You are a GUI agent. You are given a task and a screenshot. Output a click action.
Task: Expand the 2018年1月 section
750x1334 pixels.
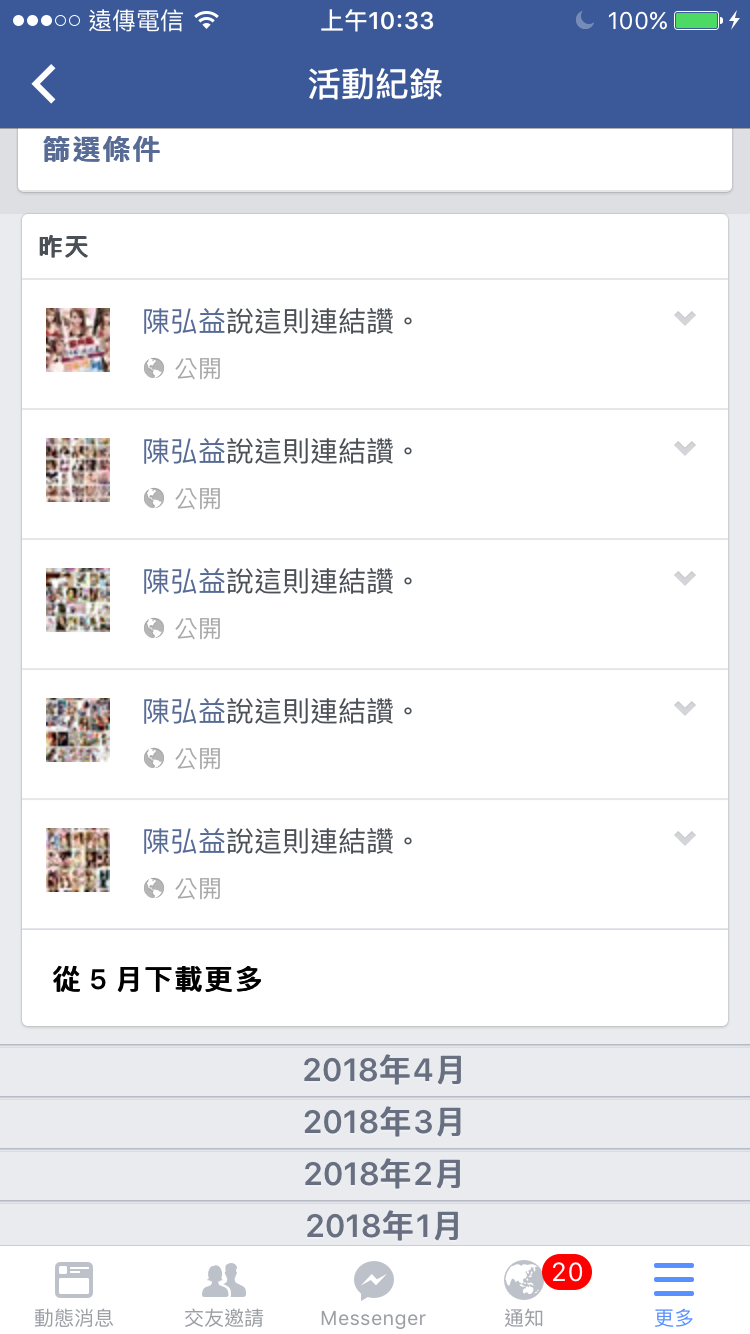pyautogui.click(x=383, y=1225)
